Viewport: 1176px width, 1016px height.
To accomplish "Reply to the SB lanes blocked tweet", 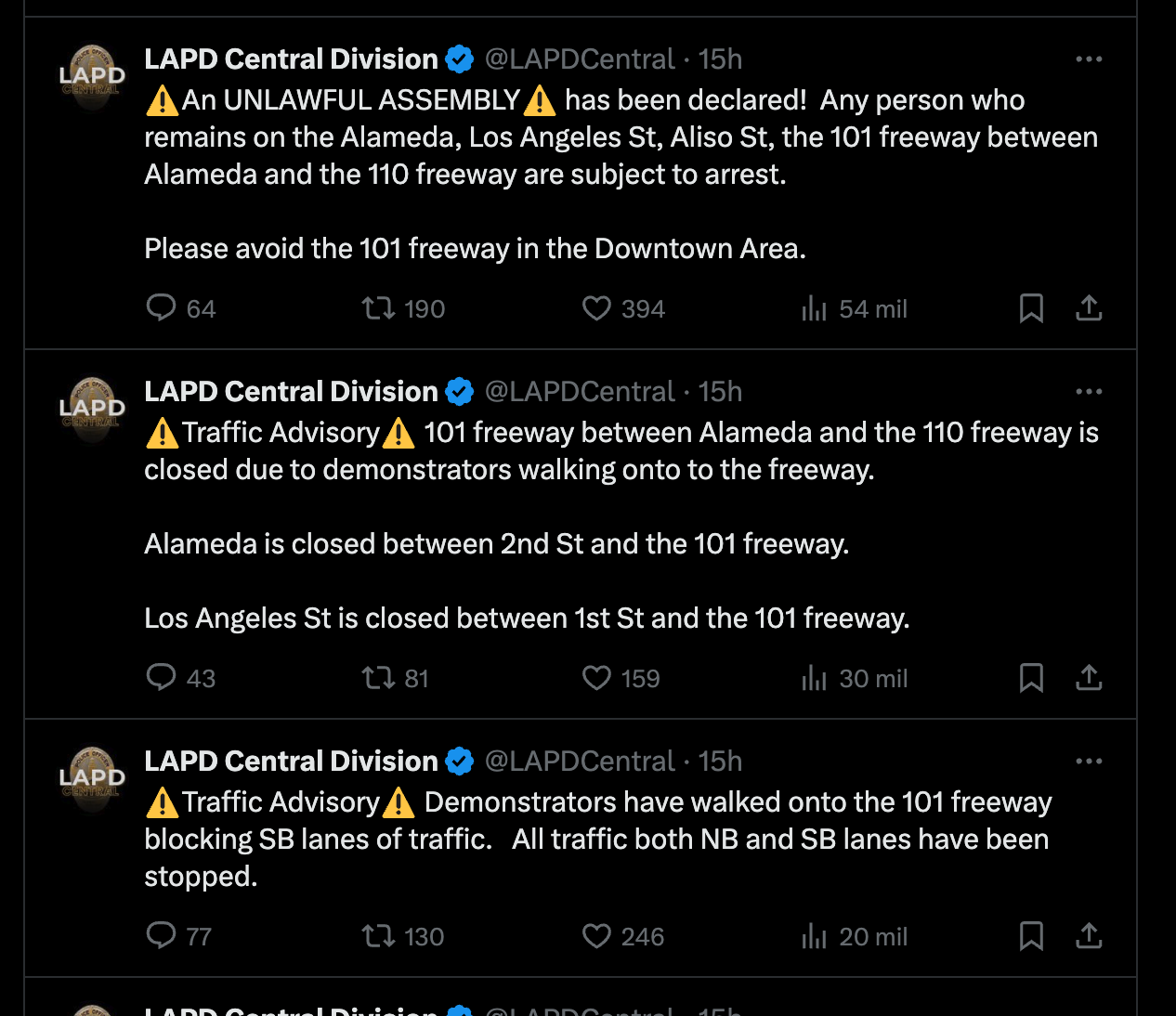I will [162, 935].
